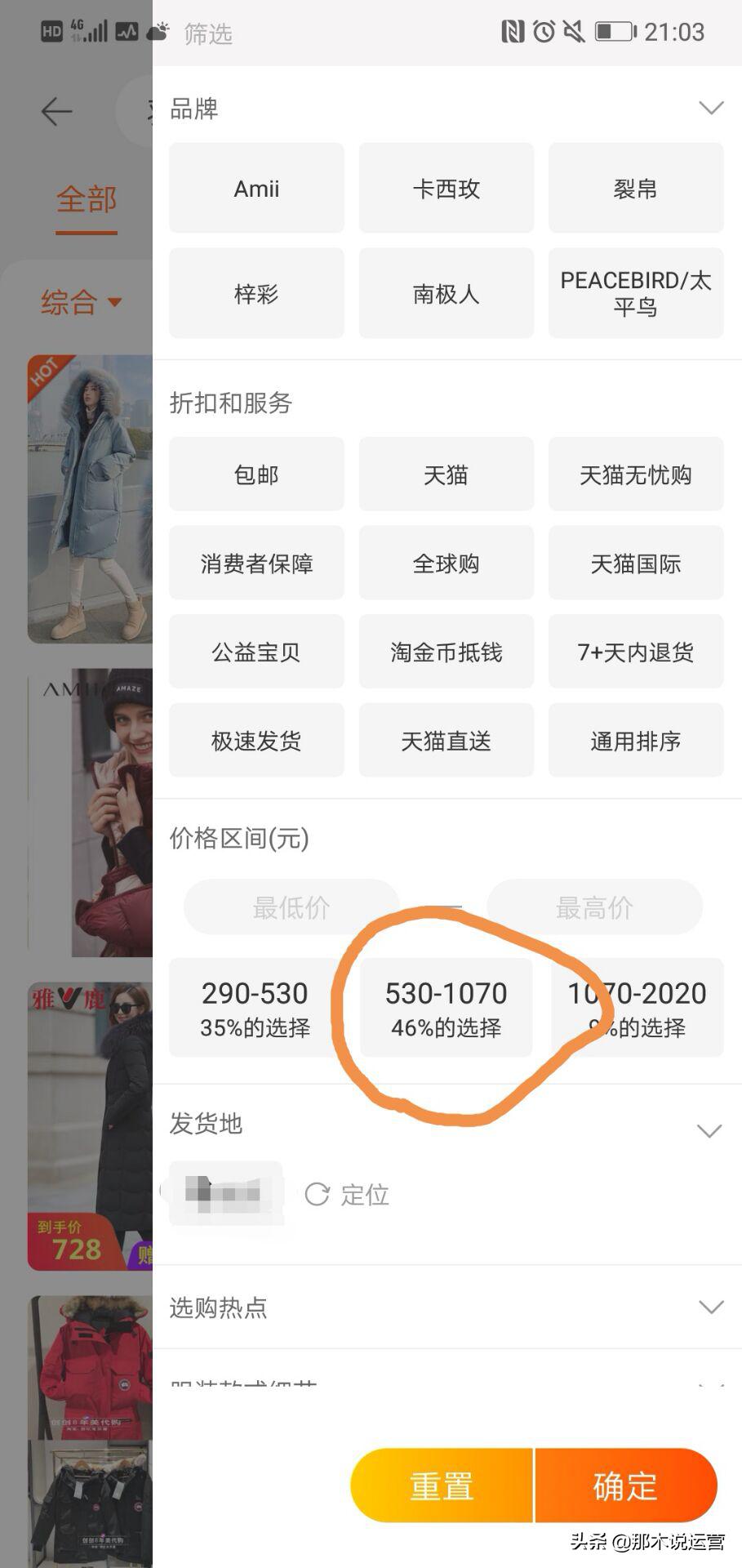The height and width of the screenshot is (1568, 742).
Task: Expand the 选购热点 shopping hotspots section
Action: click(x=709, y=1307)
